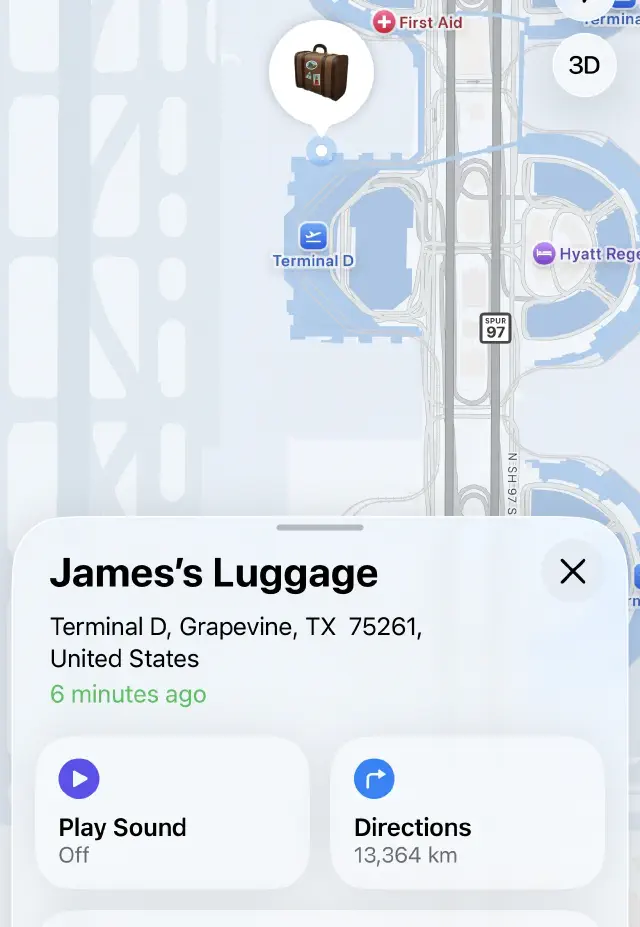Switch the map to 3D view
640x927 pixels.
pos(584,65)
